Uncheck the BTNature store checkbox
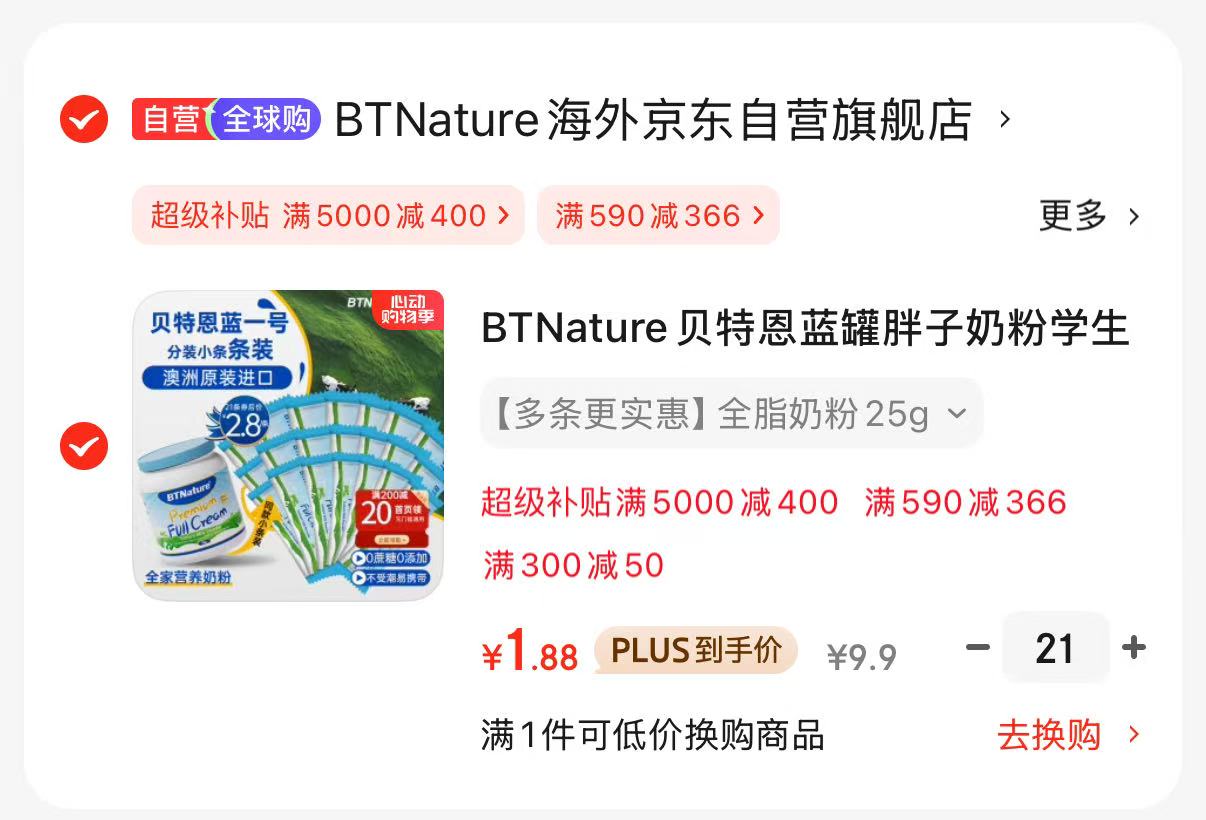Screen dimensions: 1206x820 coord(84,120)
